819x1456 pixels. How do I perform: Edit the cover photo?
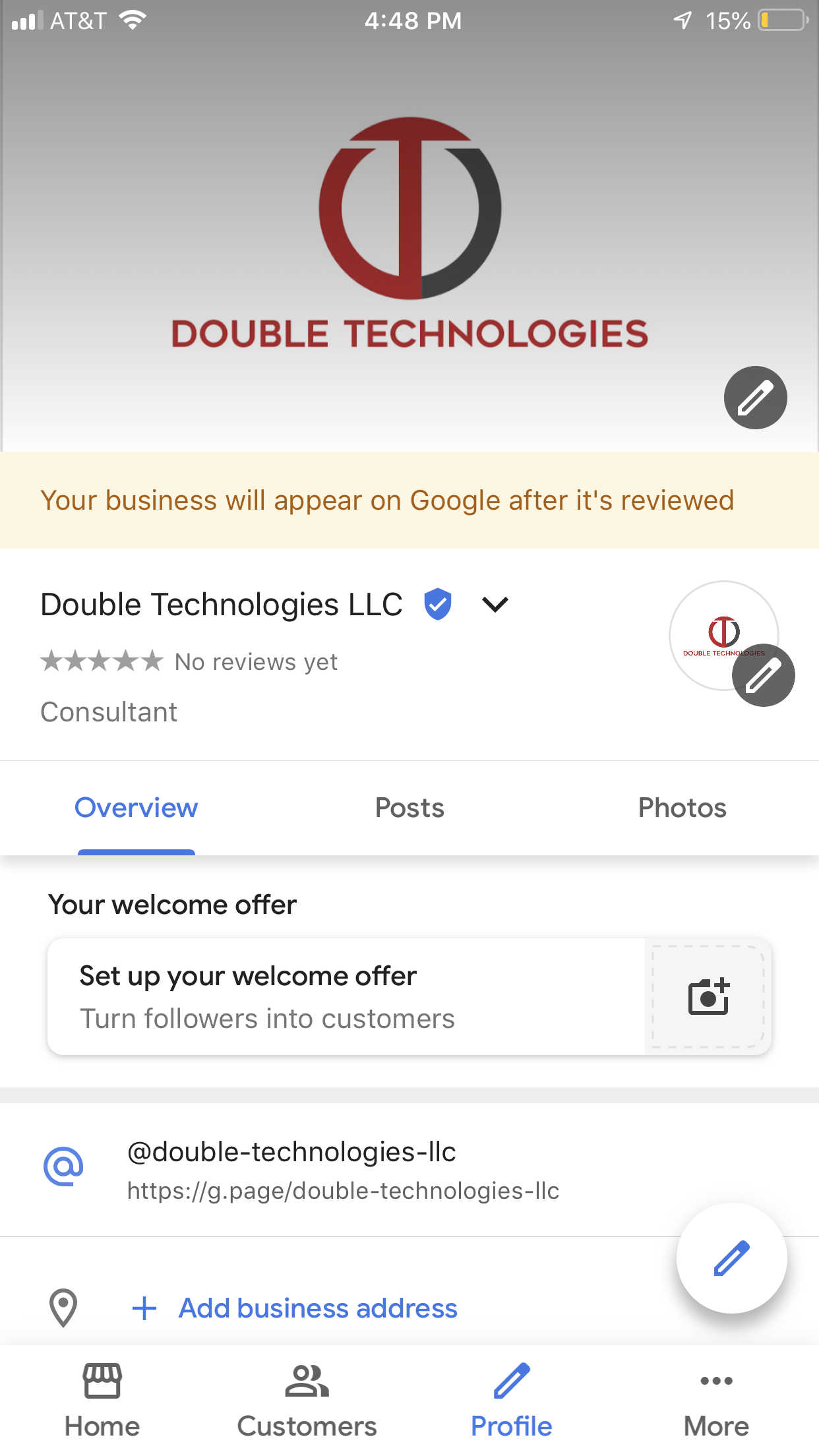tap(755, 398)
